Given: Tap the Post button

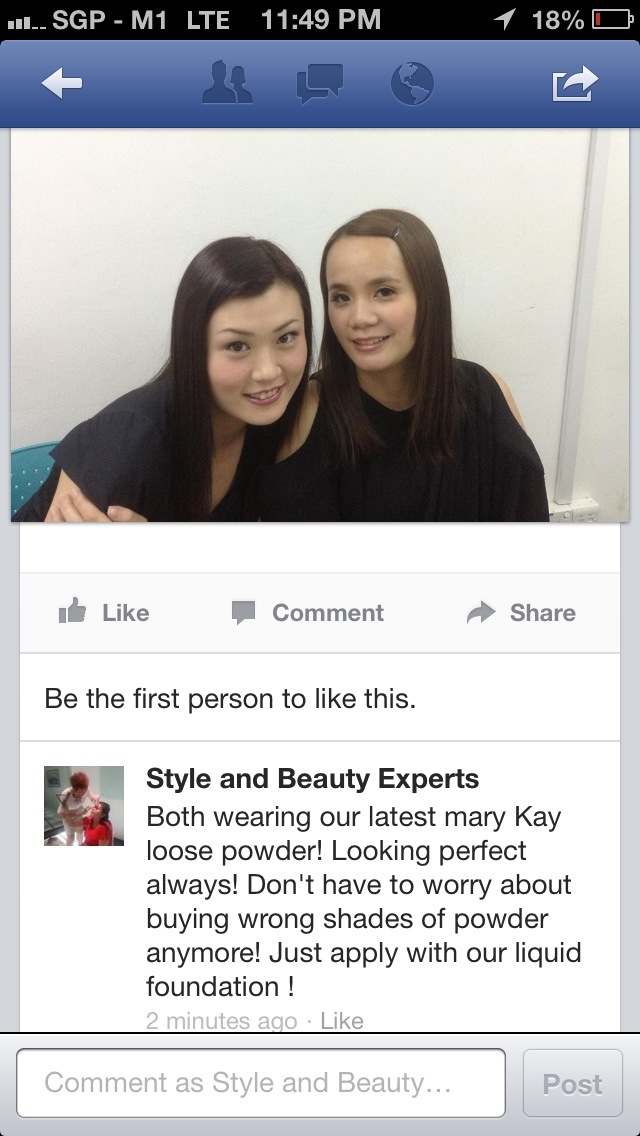Looking at the screenshot, I should [x=572, y=1083].
